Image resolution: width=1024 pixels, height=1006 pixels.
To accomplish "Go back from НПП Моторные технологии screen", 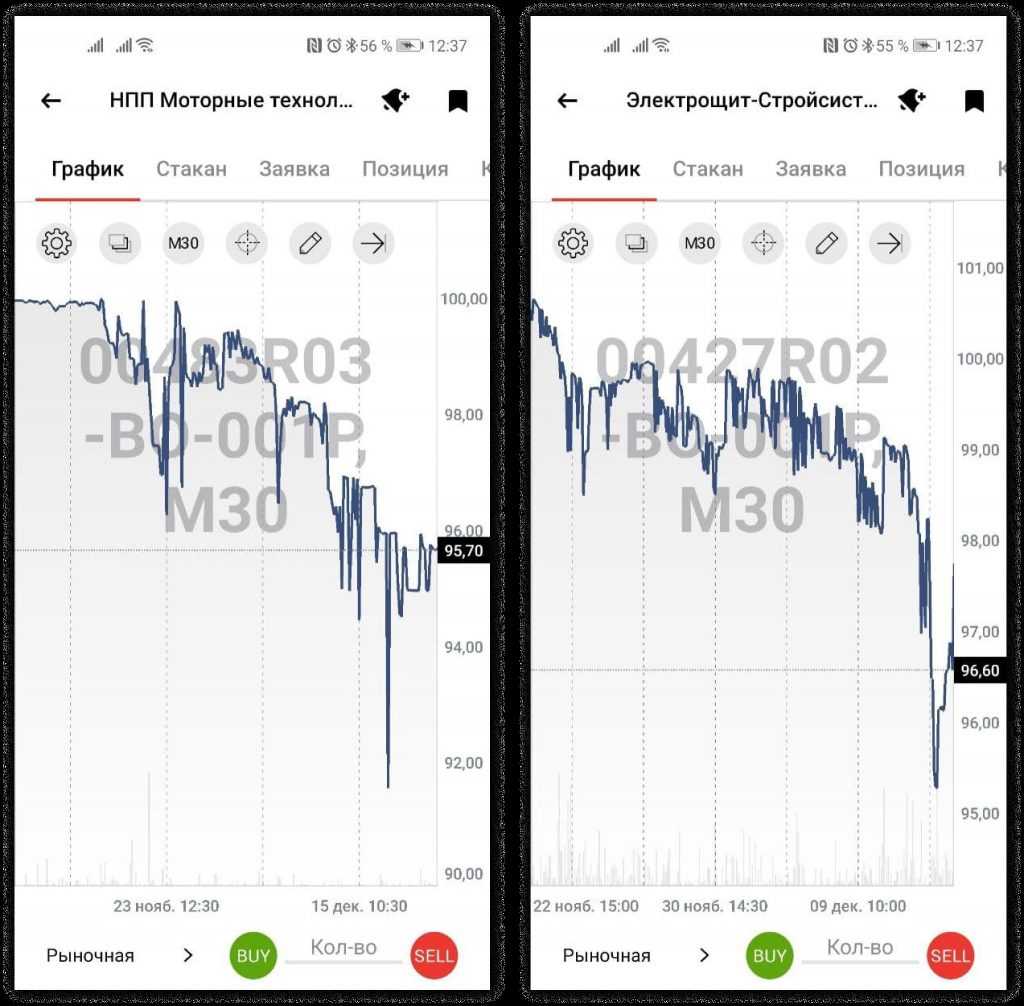I will click(50, 101).
